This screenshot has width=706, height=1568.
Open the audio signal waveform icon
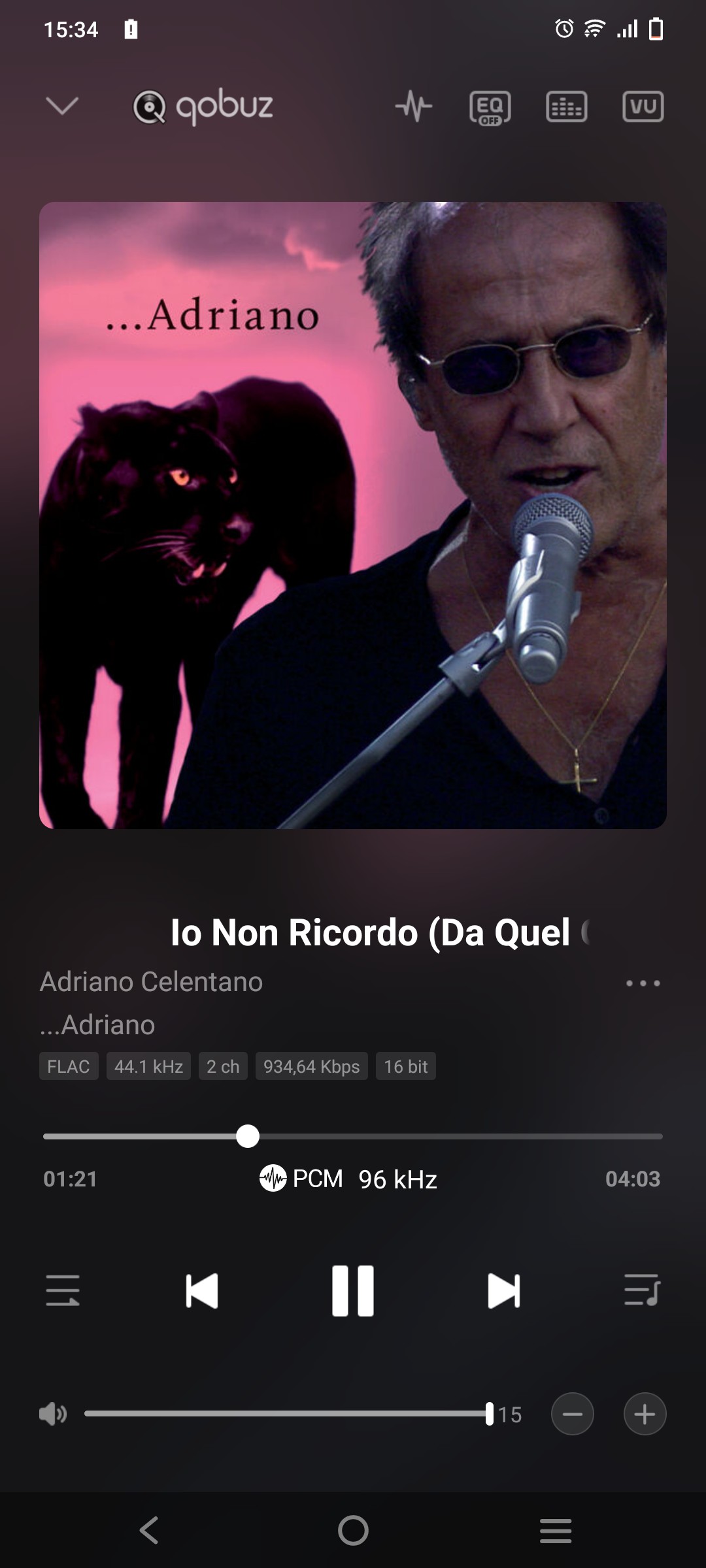(414, 106)
